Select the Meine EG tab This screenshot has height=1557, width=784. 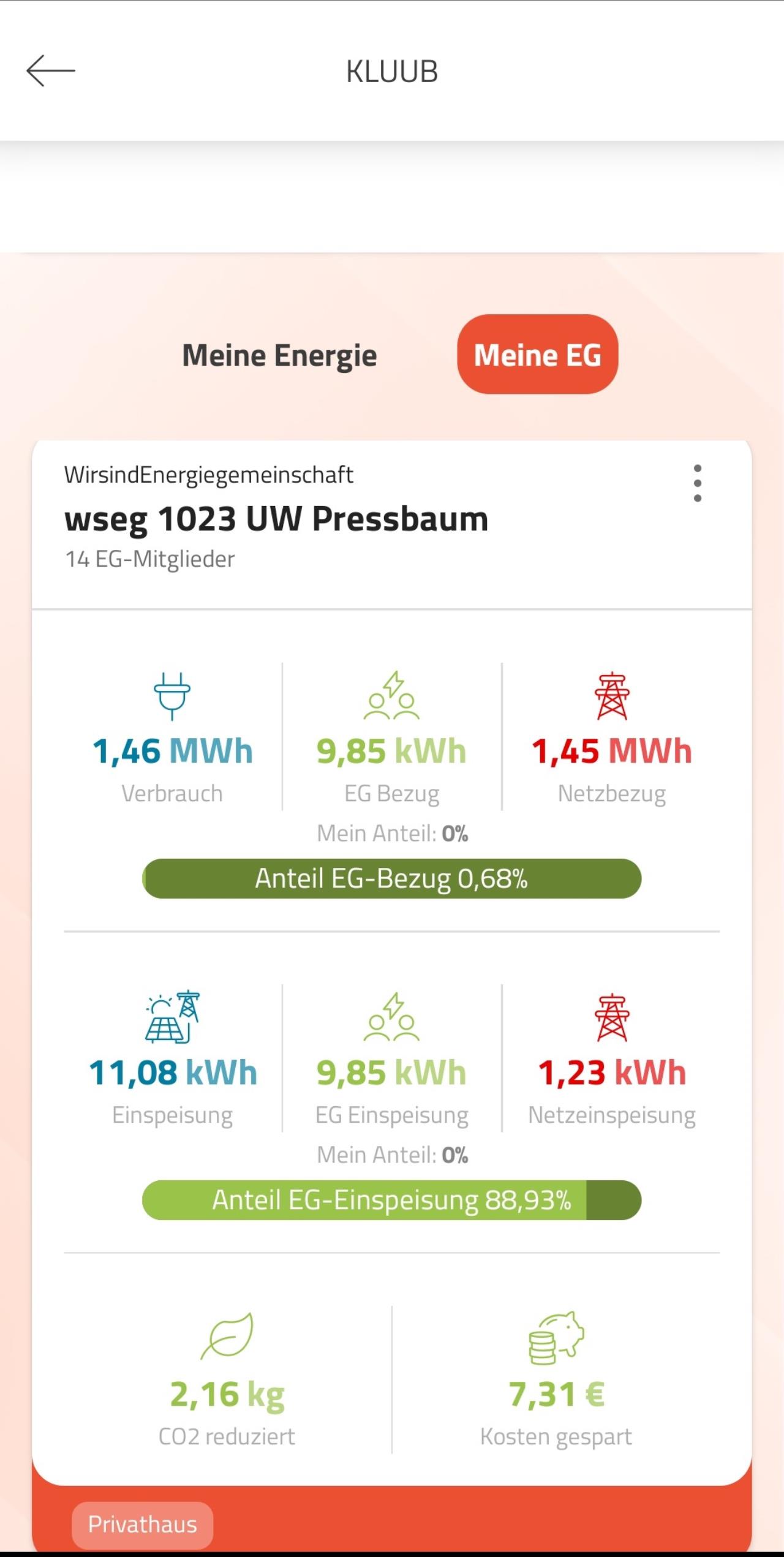pyautogui.click(x=537, y=354)
